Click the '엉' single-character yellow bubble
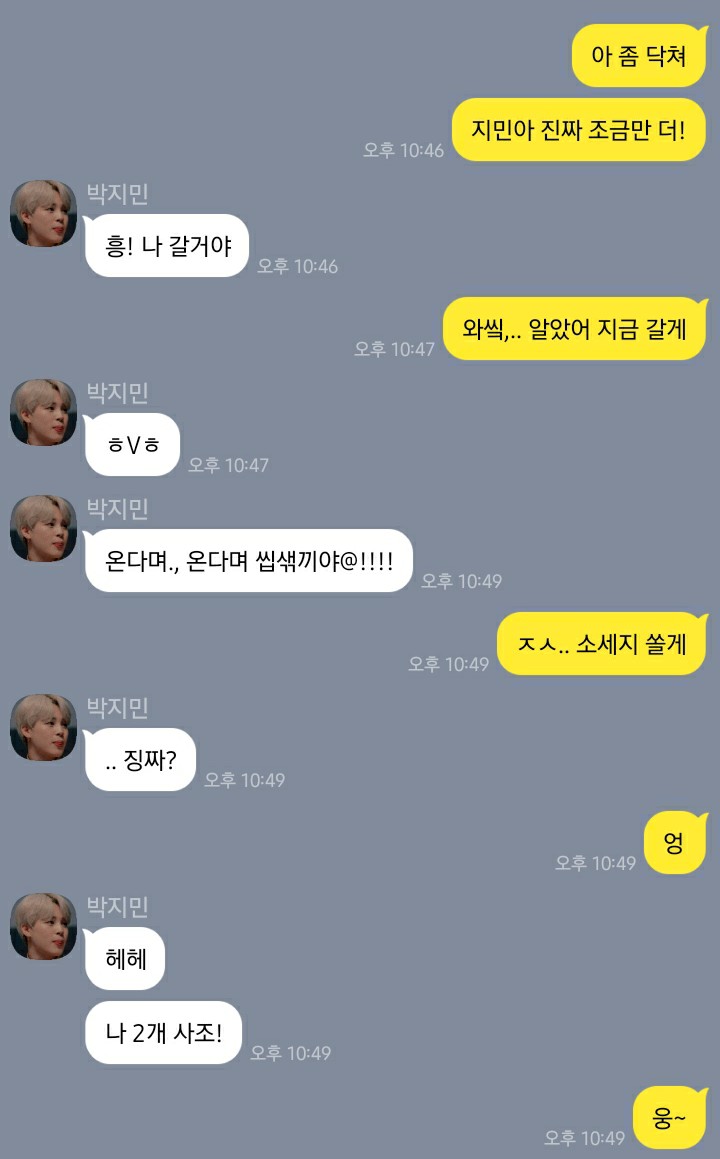Viewport: 720px width, 1159px height. (x=673, y=842)
